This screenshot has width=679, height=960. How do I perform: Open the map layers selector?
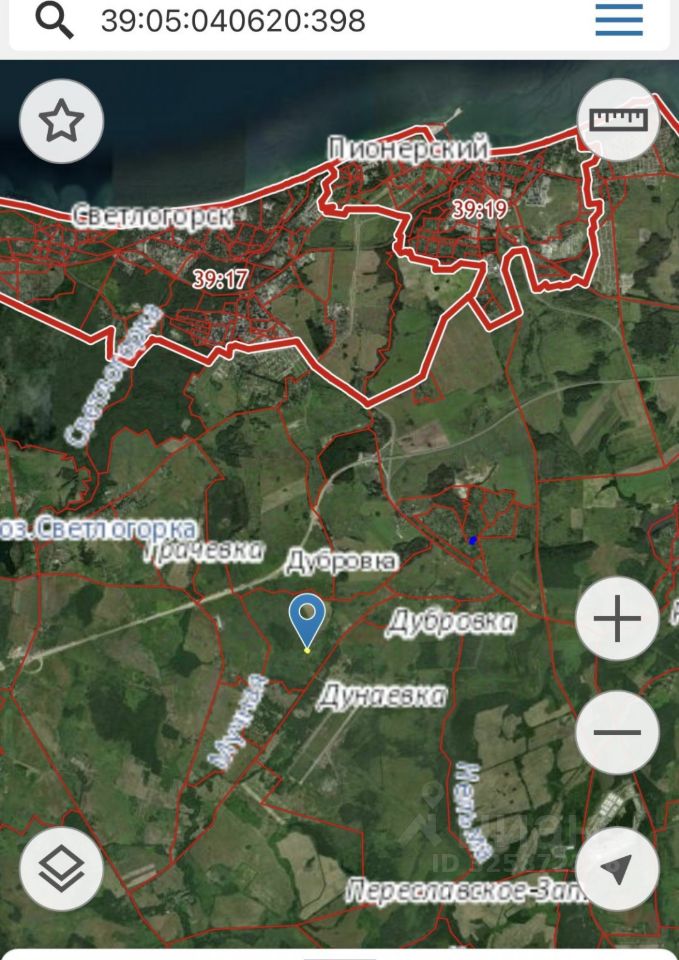tap(61, 868)
